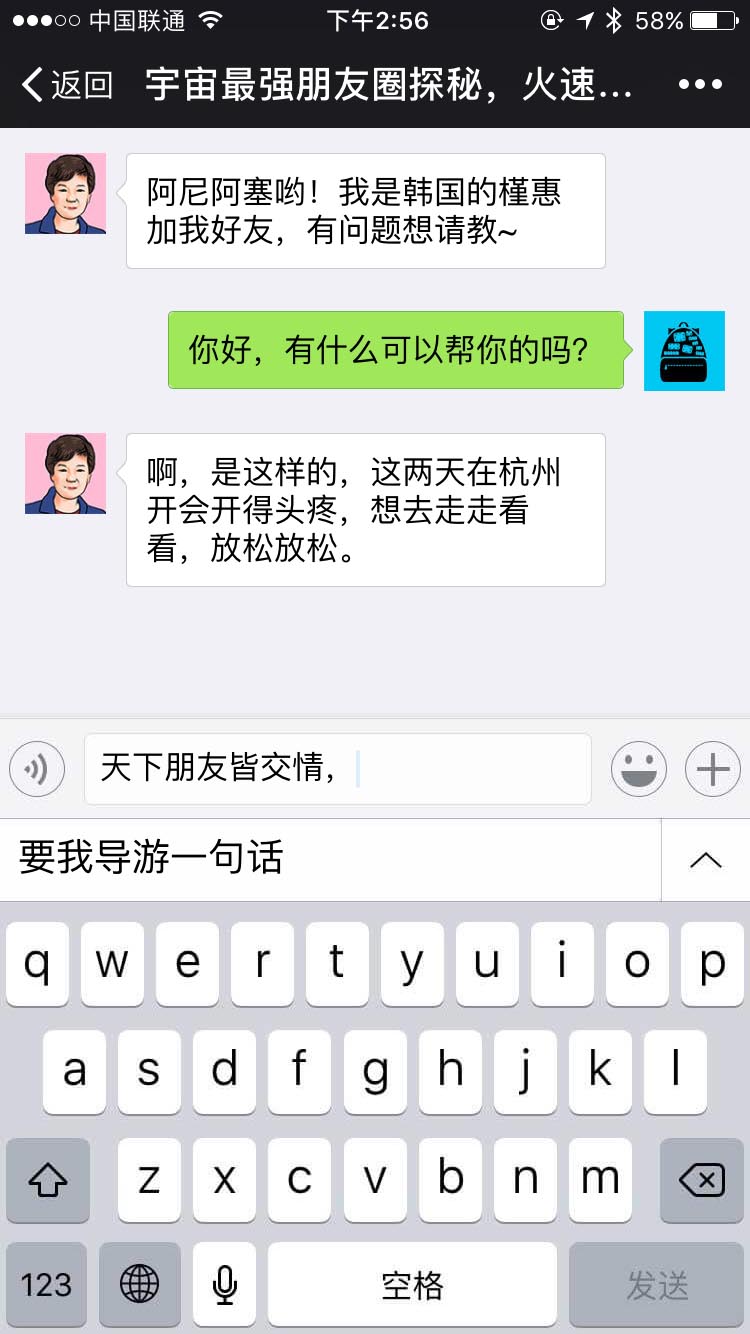Open the three-dot overflow menu

tap(700, 85)
